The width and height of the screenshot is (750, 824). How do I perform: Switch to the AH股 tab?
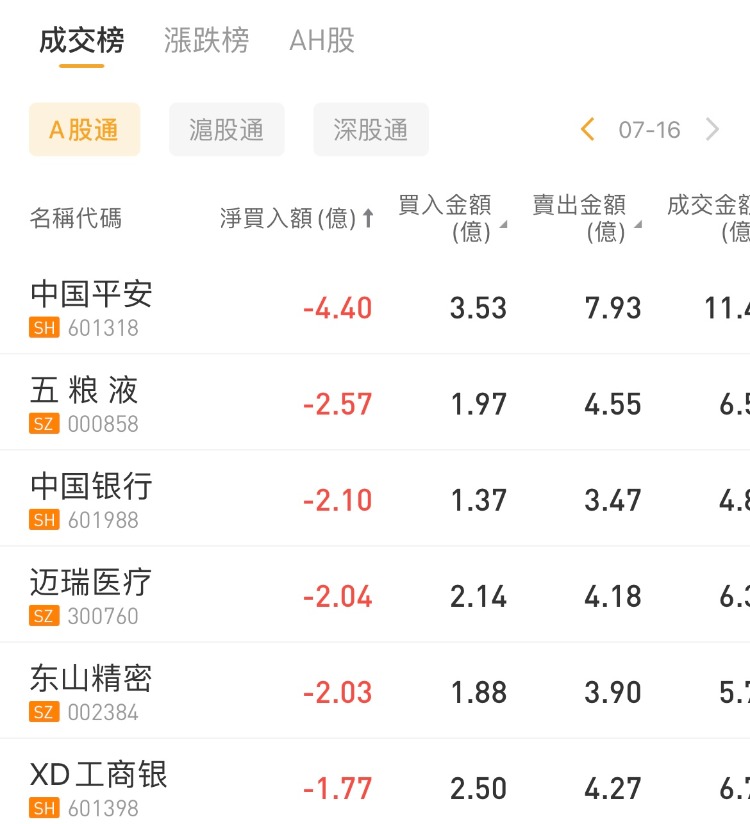[321, 41]
